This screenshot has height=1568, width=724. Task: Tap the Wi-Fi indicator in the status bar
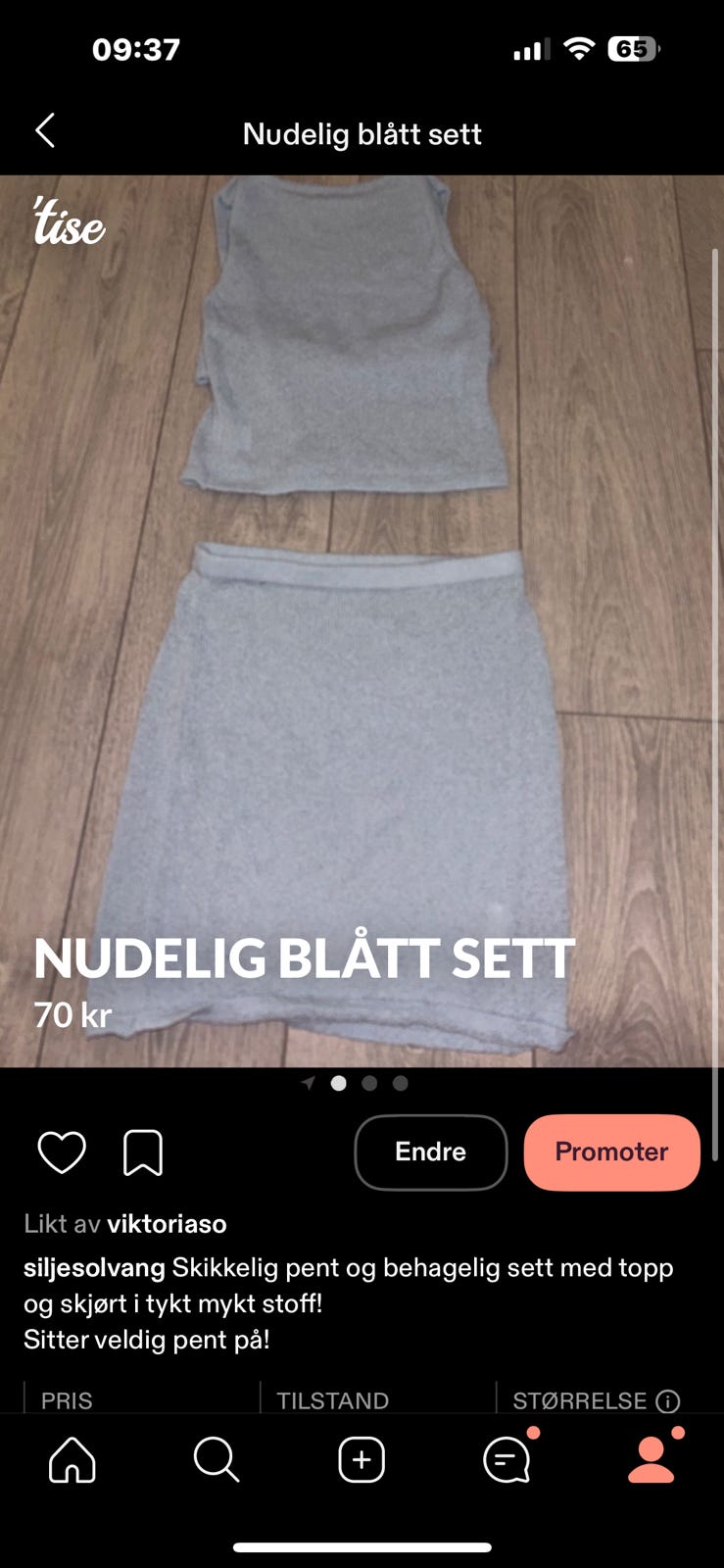click(x=580, y=47)
